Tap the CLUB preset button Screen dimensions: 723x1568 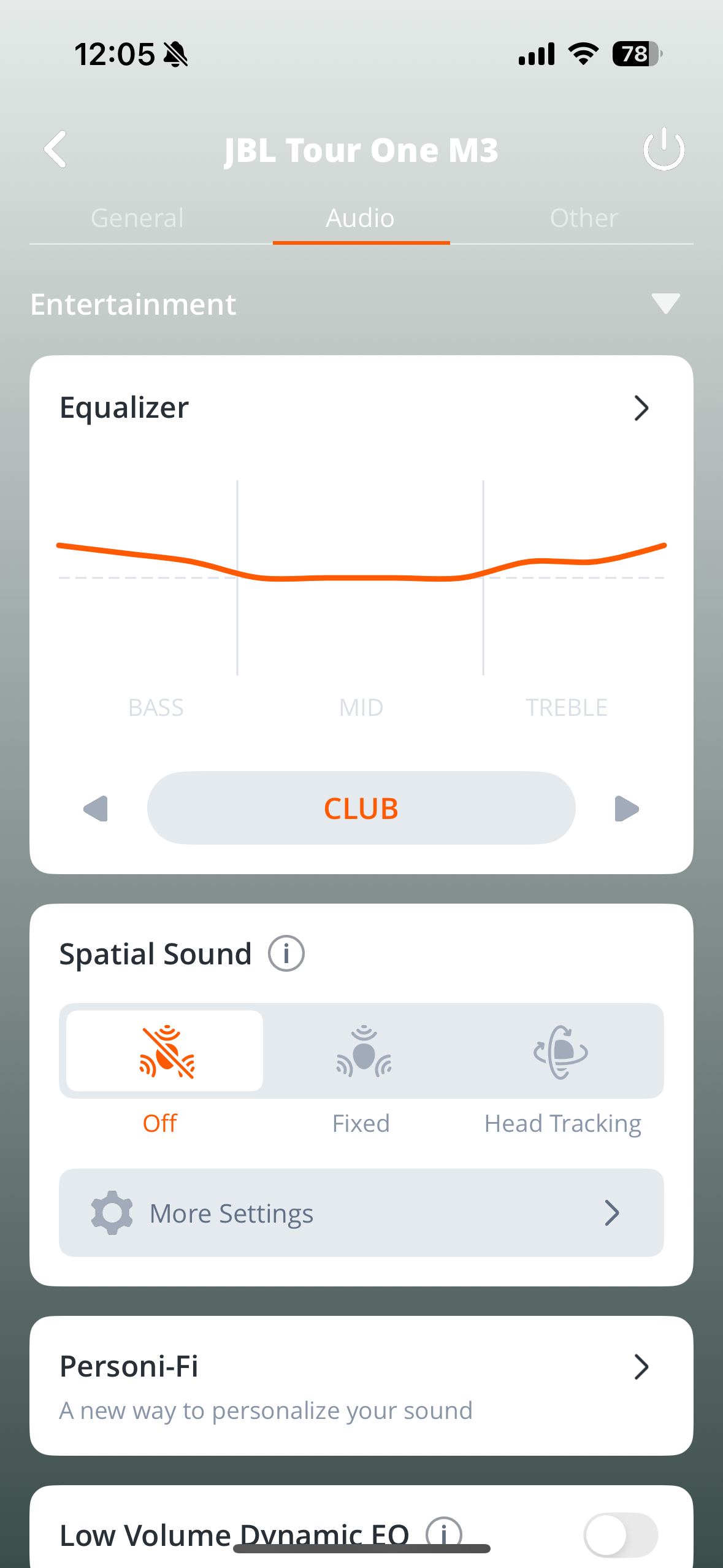(361, 809)
